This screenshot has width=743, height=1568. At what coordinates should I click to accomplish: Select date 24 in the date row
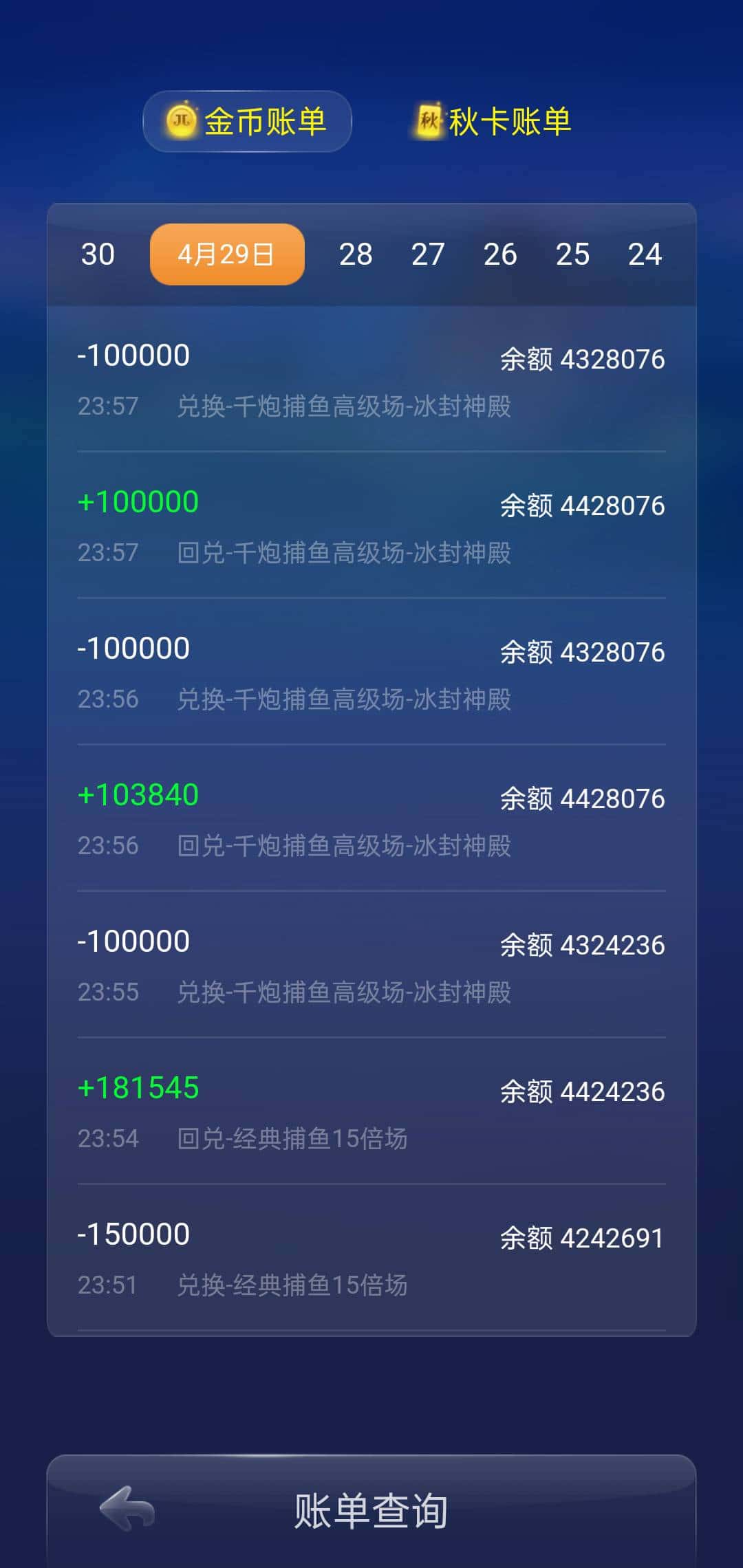pyautogui.click(x=645, y=255)
